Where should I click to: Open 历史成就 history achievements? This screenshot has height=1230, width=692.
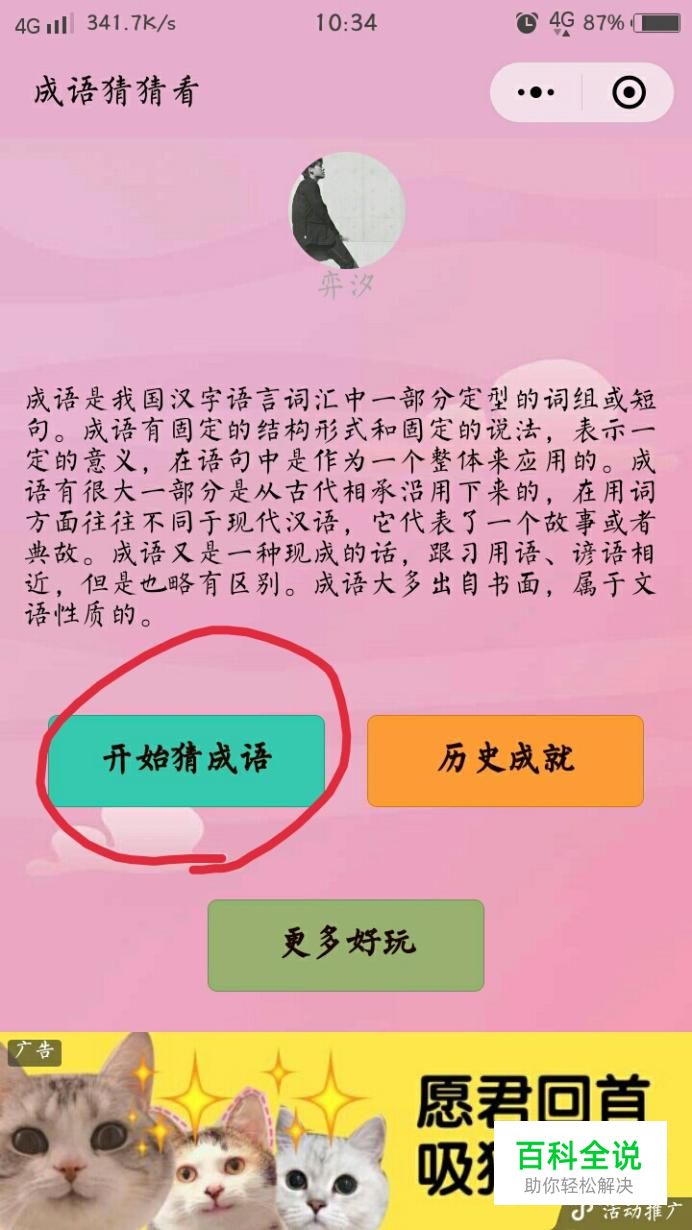click(505, 760)
